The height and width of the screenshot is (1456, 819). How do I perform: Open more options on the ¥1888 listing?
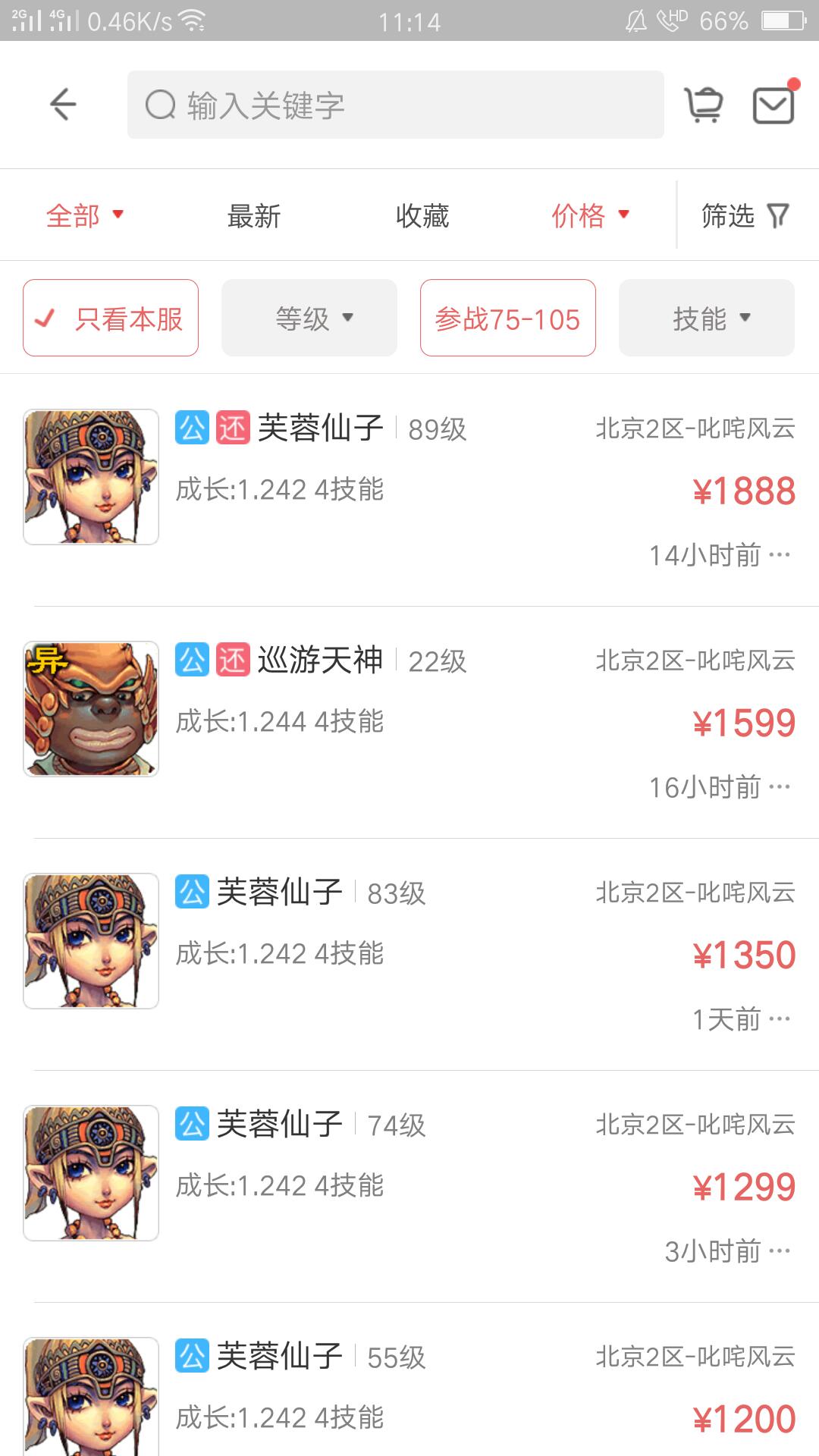tap(780, 556)
